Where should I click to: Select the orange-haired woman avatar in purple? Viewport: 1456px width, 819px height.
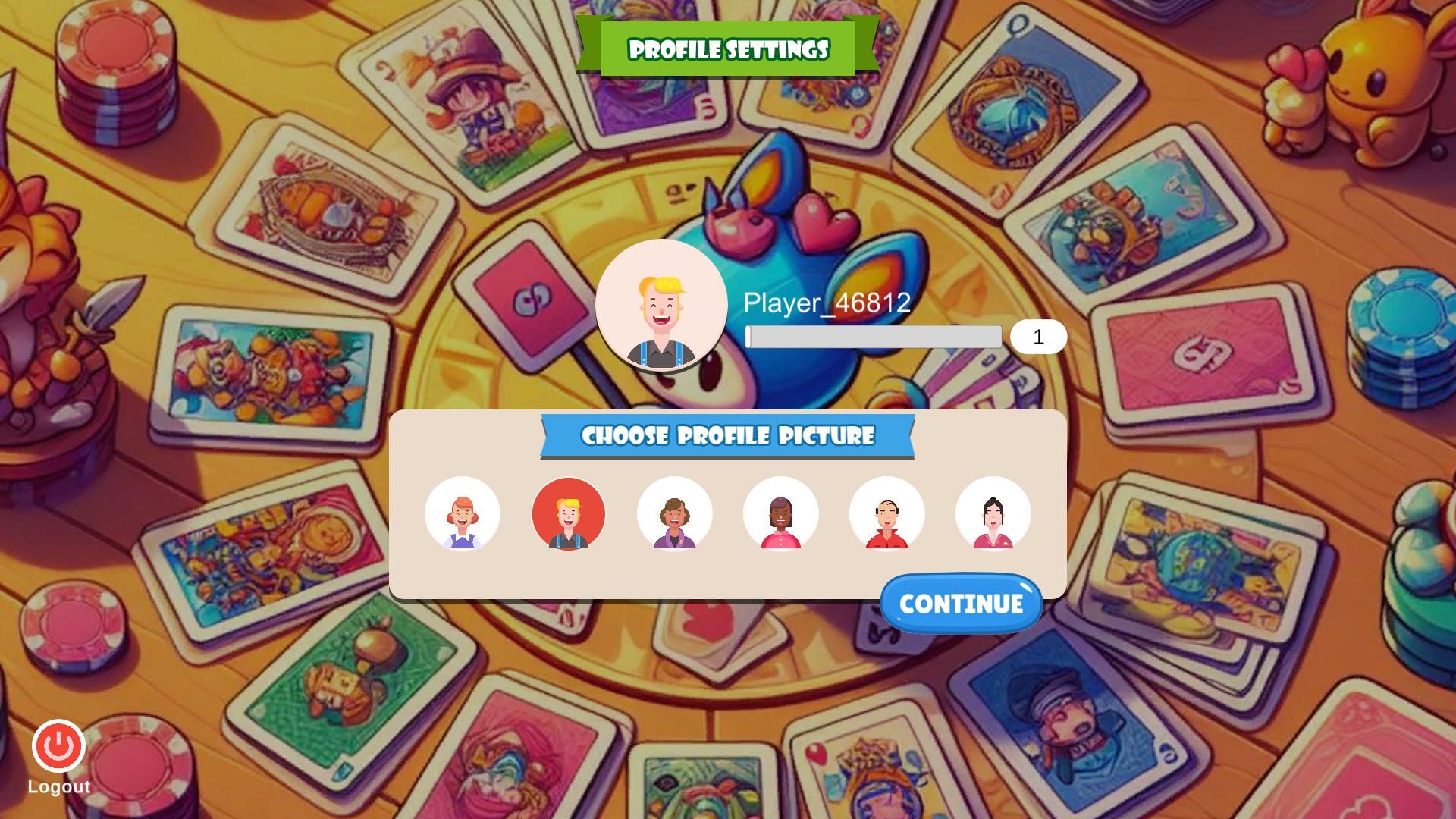pos(463,513)
